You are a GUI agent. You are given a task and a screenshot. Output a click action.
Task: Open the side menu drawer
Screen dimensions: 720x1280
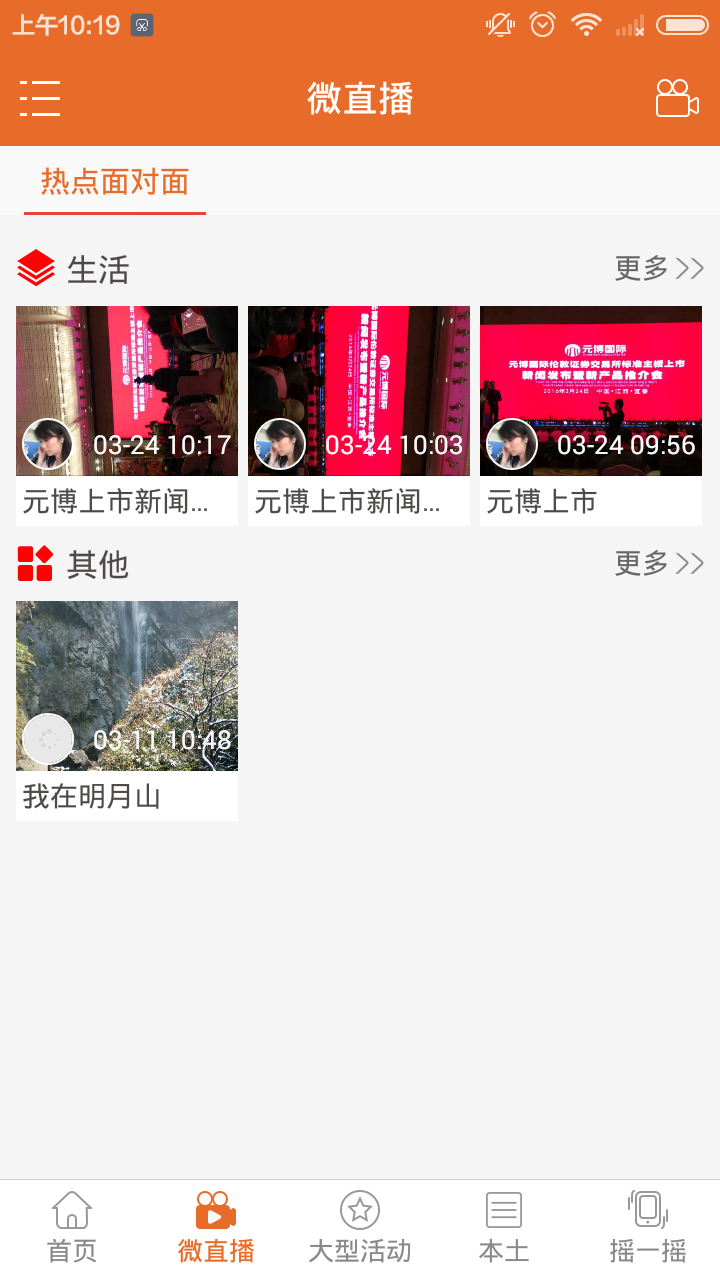[x=40, y=98]
